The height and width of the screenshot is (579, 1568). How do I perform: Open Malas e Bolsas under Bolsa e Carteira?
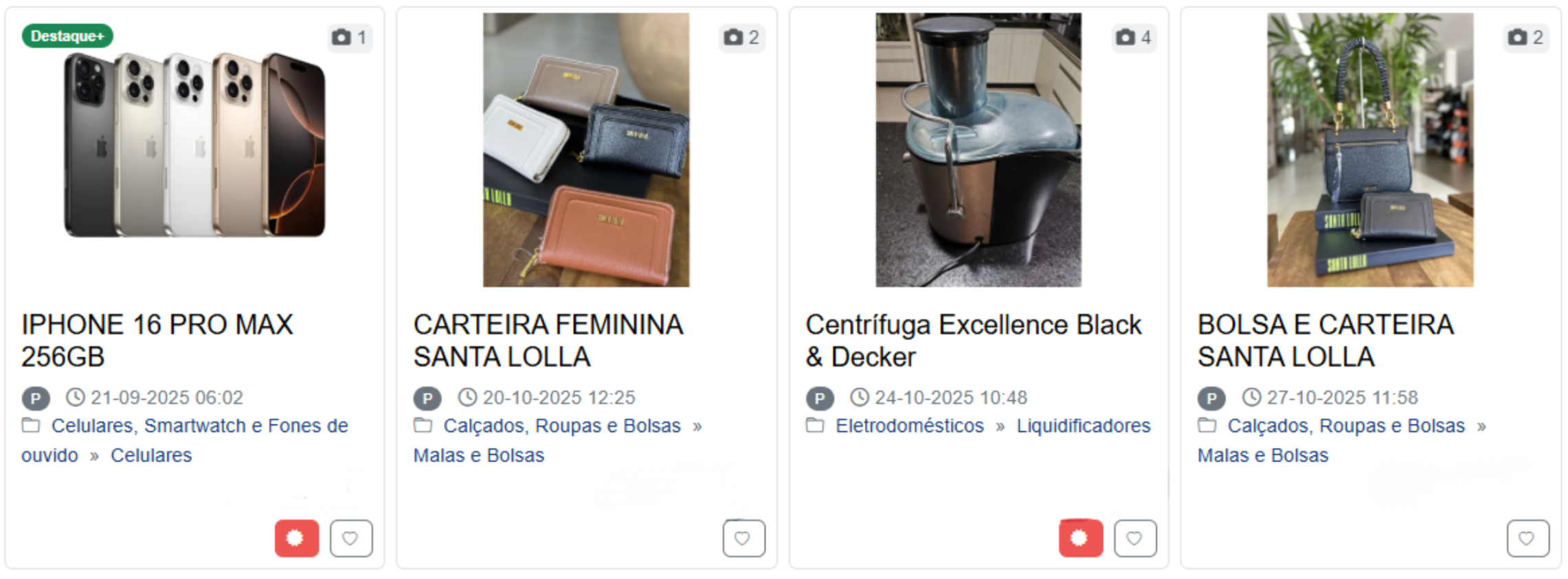(x=1262, y=455)
